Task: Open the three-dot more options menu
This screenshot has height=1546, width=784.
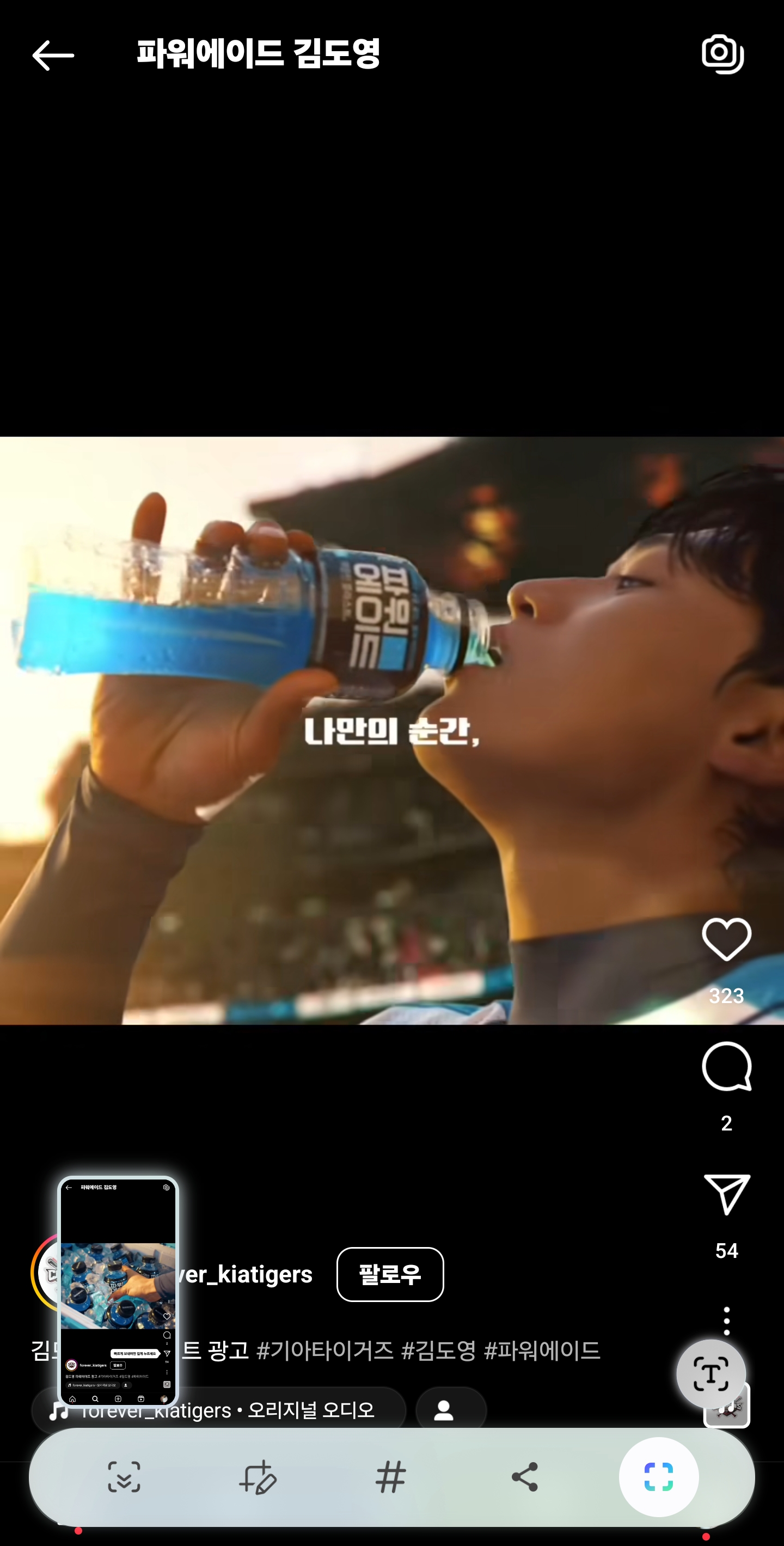Action: (x=726, y=1321)
